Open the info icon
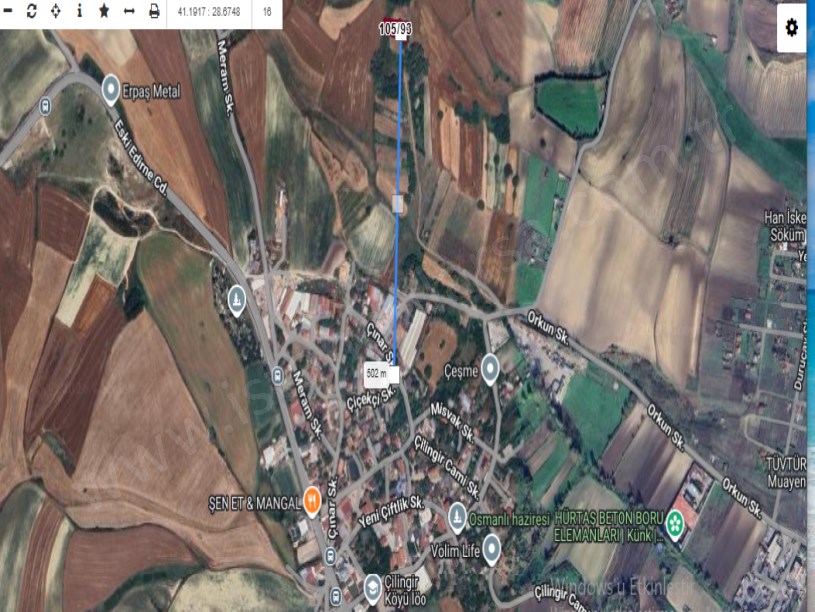The height and width of the screenshot is (612, 815). (79, 12)
